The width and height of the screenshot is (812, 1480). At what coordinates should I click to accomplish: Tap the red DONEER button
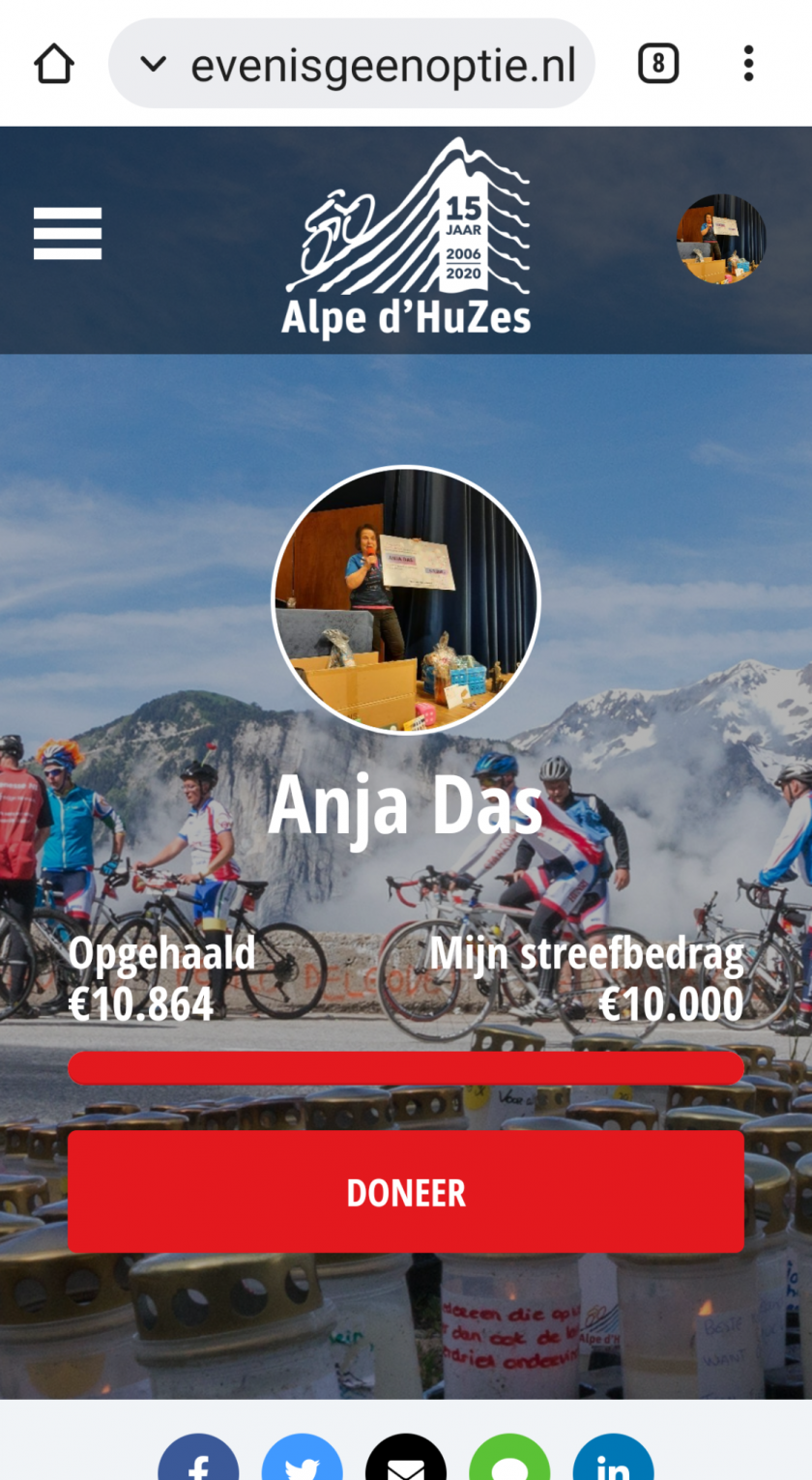pos(406,1192)
